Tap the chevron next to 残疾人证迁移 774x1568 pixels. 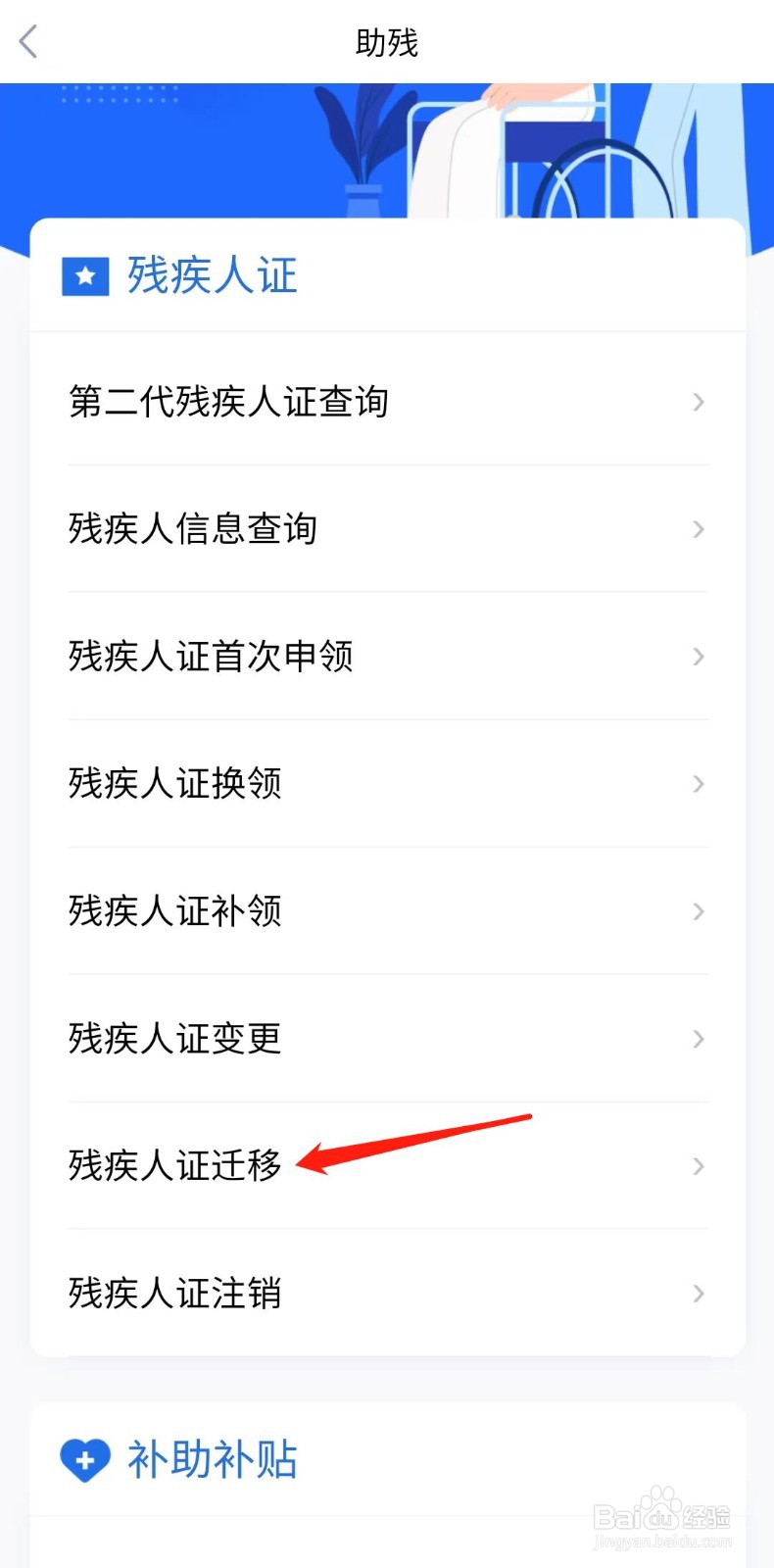coord(698,1166)
